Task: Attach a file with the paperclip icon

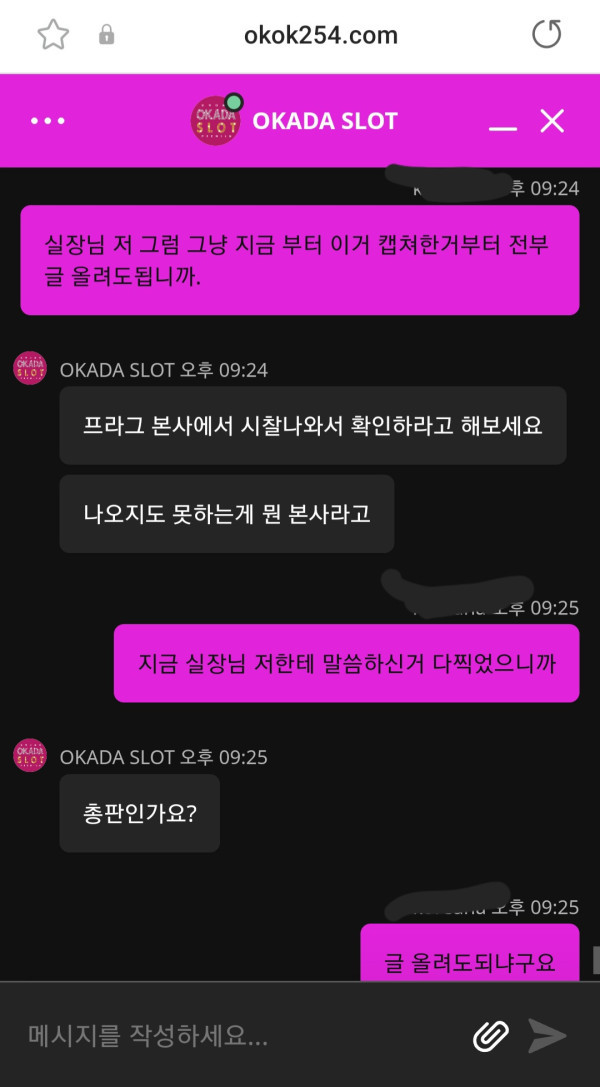Action: point(491,1035)
